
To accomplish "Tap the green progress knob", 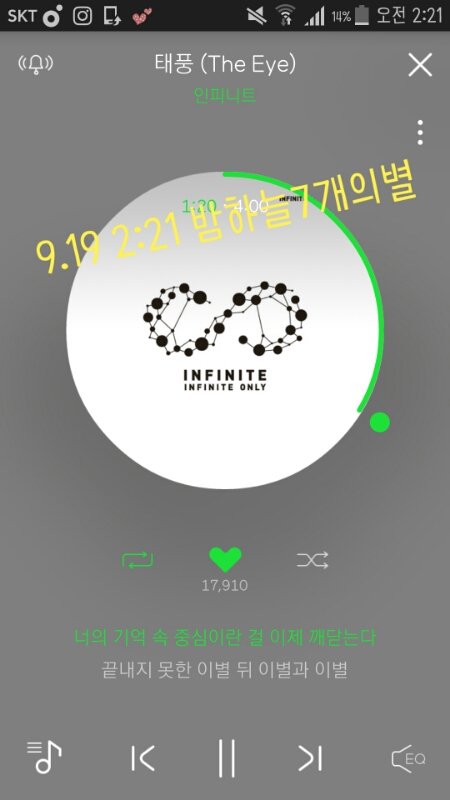I will tap(380, 422).
